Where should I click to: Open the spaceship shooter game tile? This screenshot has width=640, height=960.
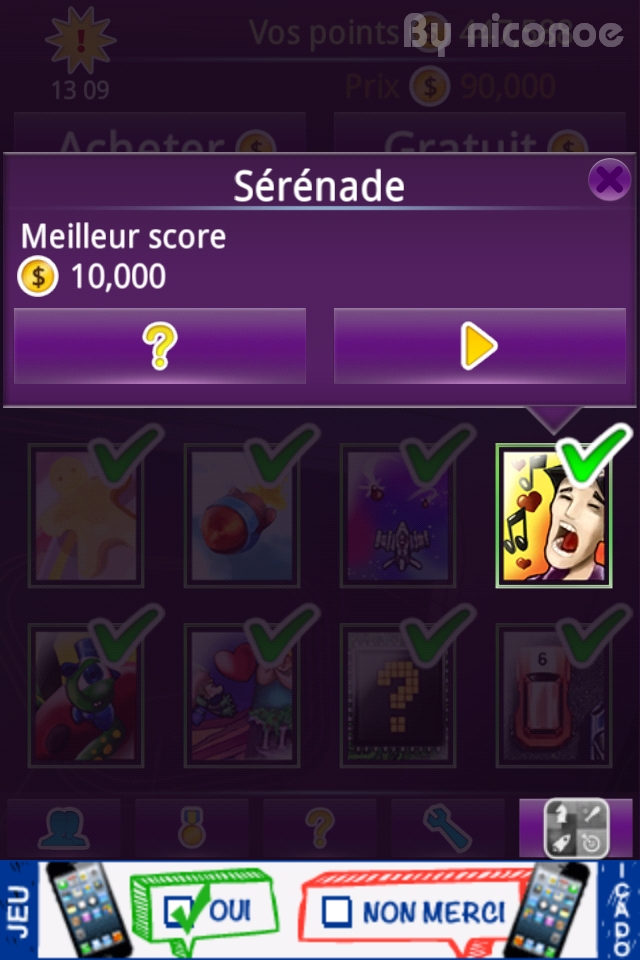[397, 515]
